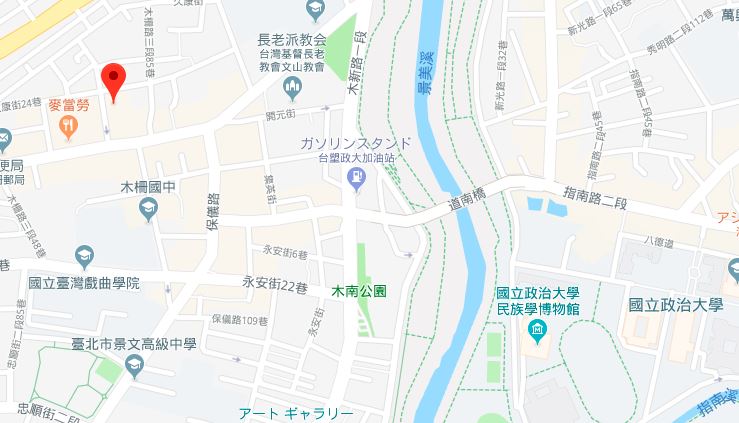Select the 台塑政大加油站 gas station marker

[355, 180]
